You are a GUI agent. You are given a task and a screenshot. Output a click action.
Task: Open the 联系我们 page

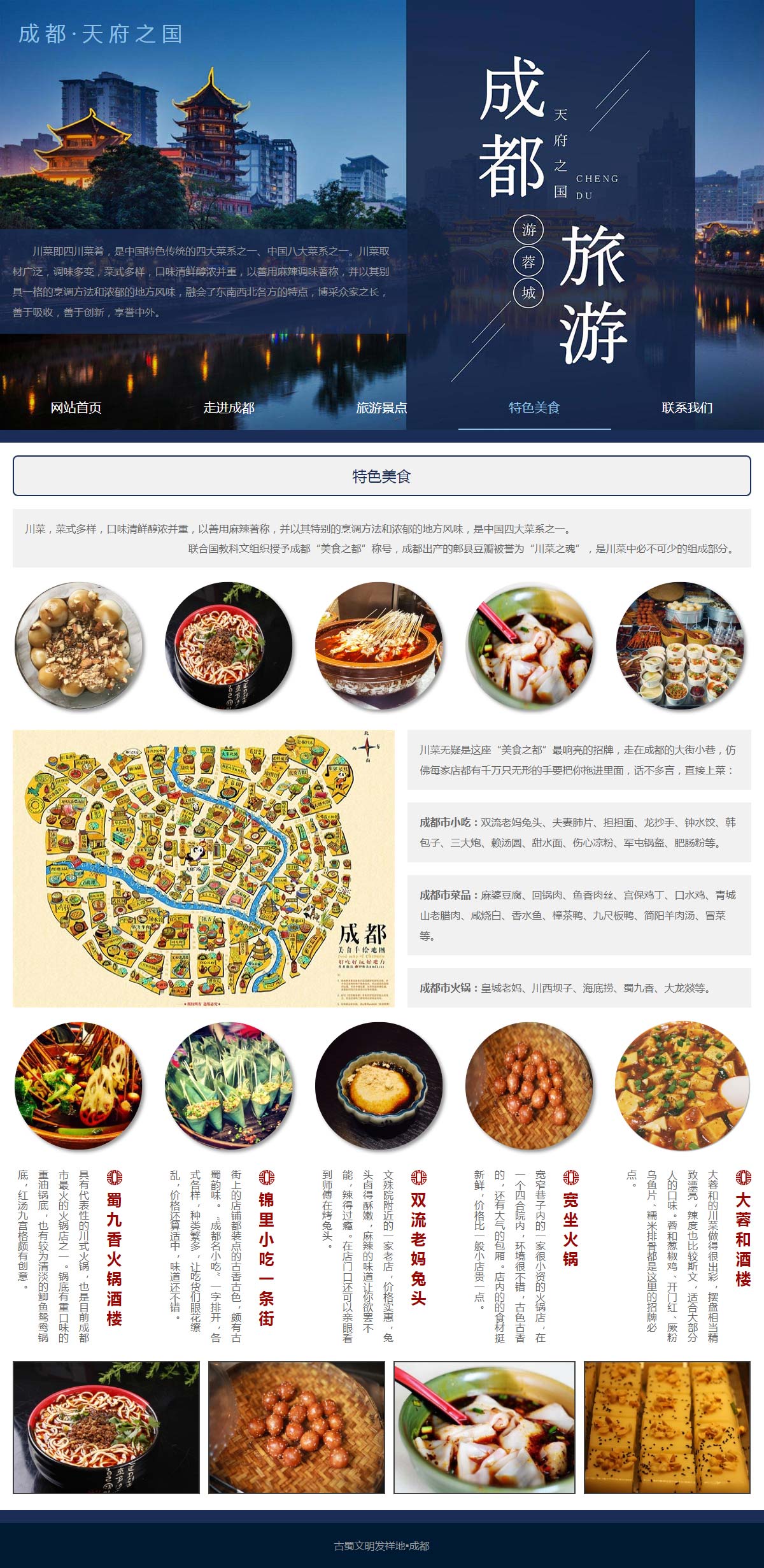click(688, 408)
